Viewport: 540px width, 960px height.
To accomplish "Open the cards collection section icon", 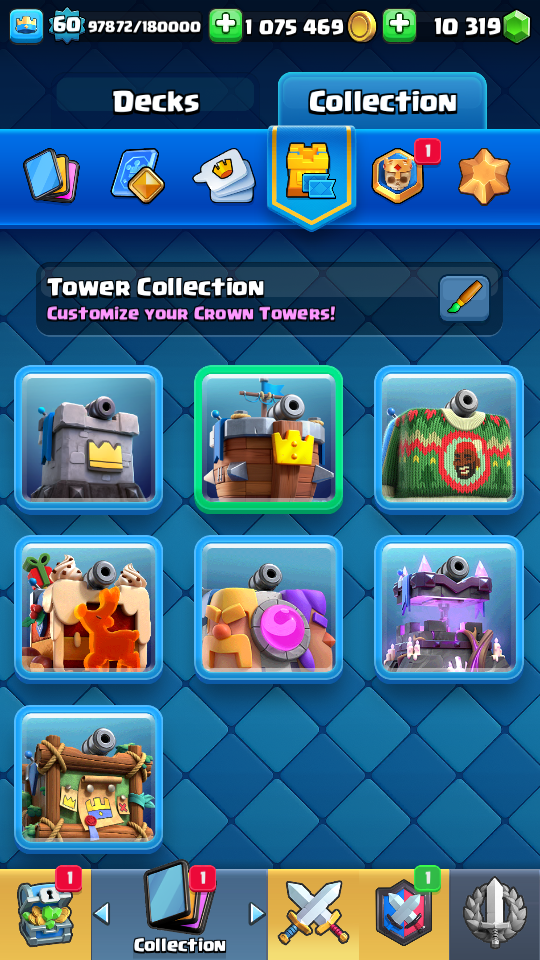I will [x=51, y=177].
